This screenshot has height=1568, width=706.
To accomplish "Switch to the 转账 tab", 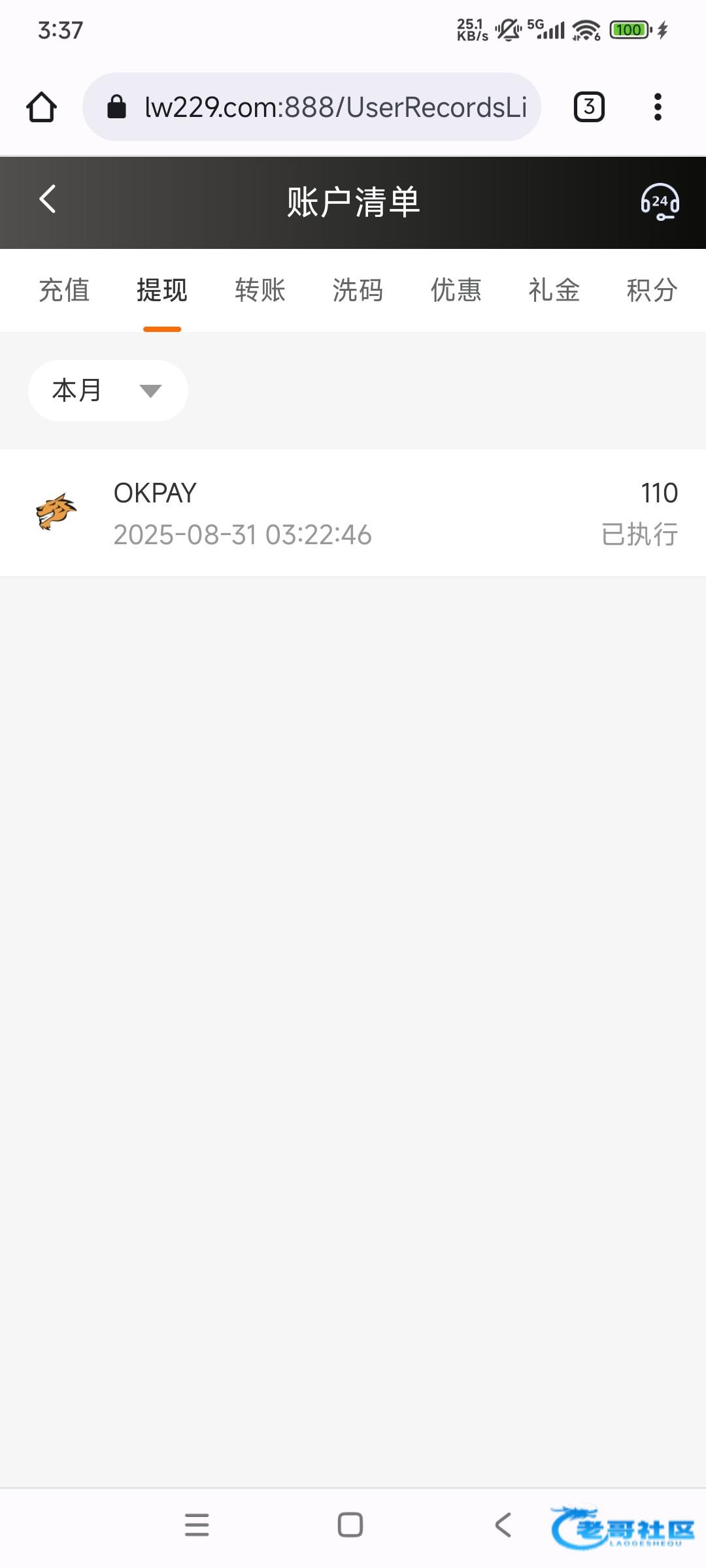I will click(260, 290).
